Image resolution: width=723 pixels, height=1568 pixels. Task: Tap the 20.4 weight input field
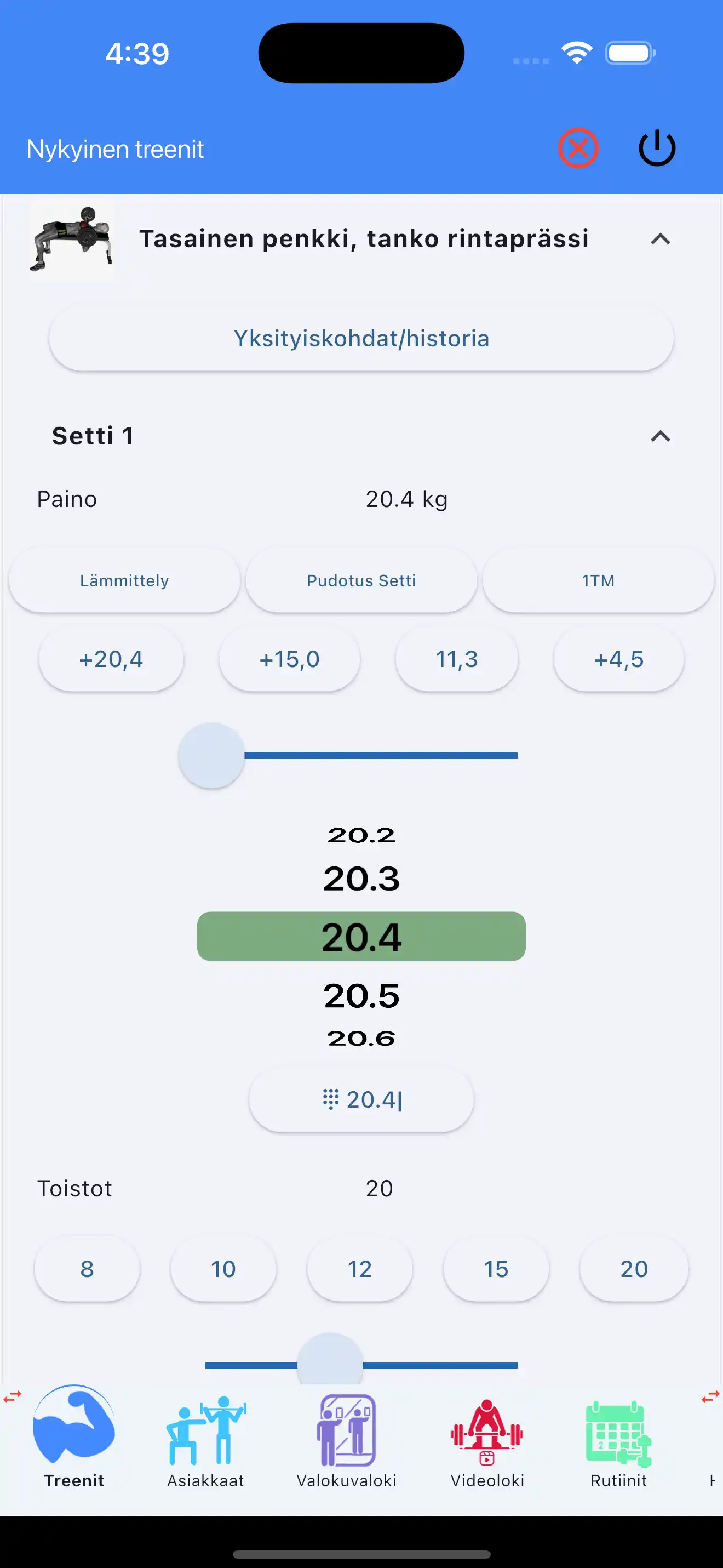pyautogui.click(x=360, y=1099)
